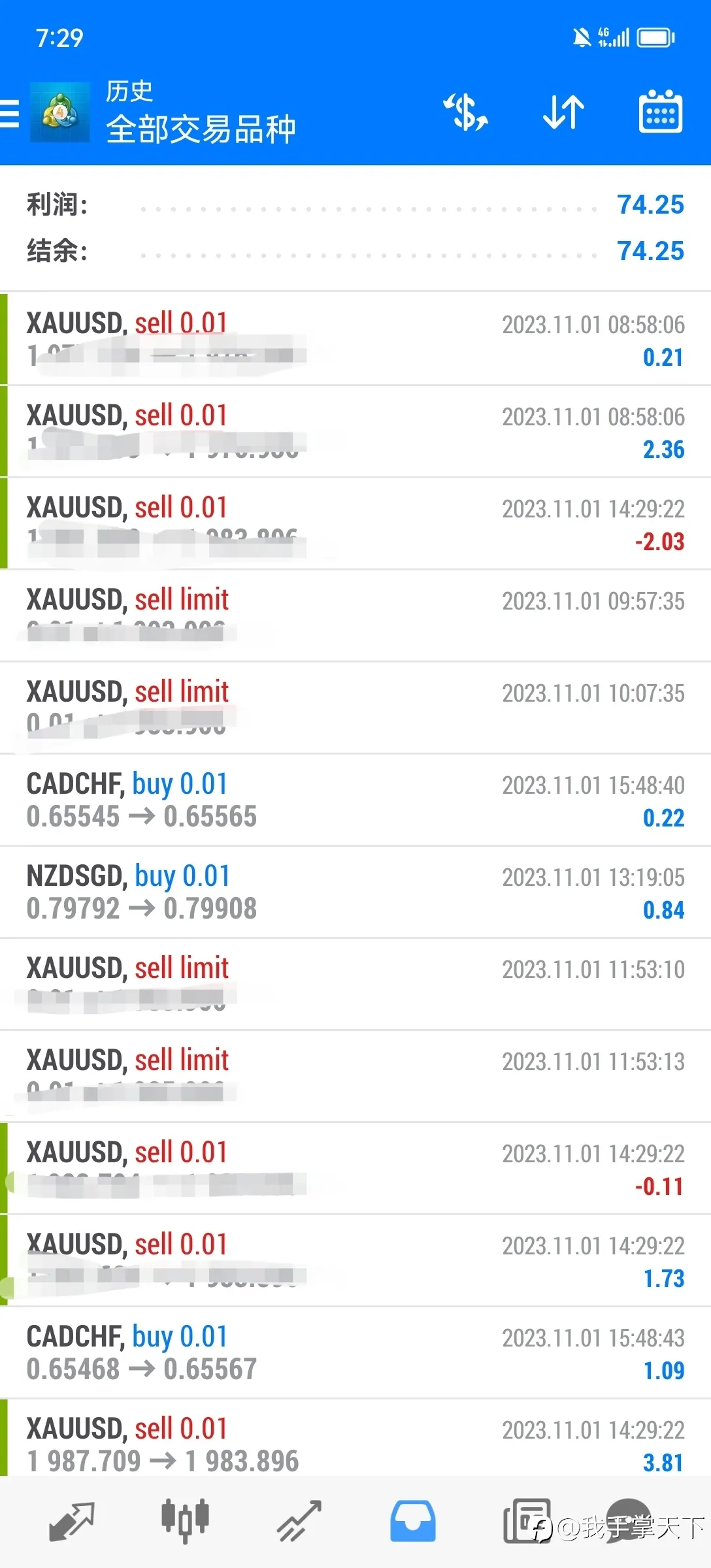Open the symbol filter dollar icon

[466, 112]
